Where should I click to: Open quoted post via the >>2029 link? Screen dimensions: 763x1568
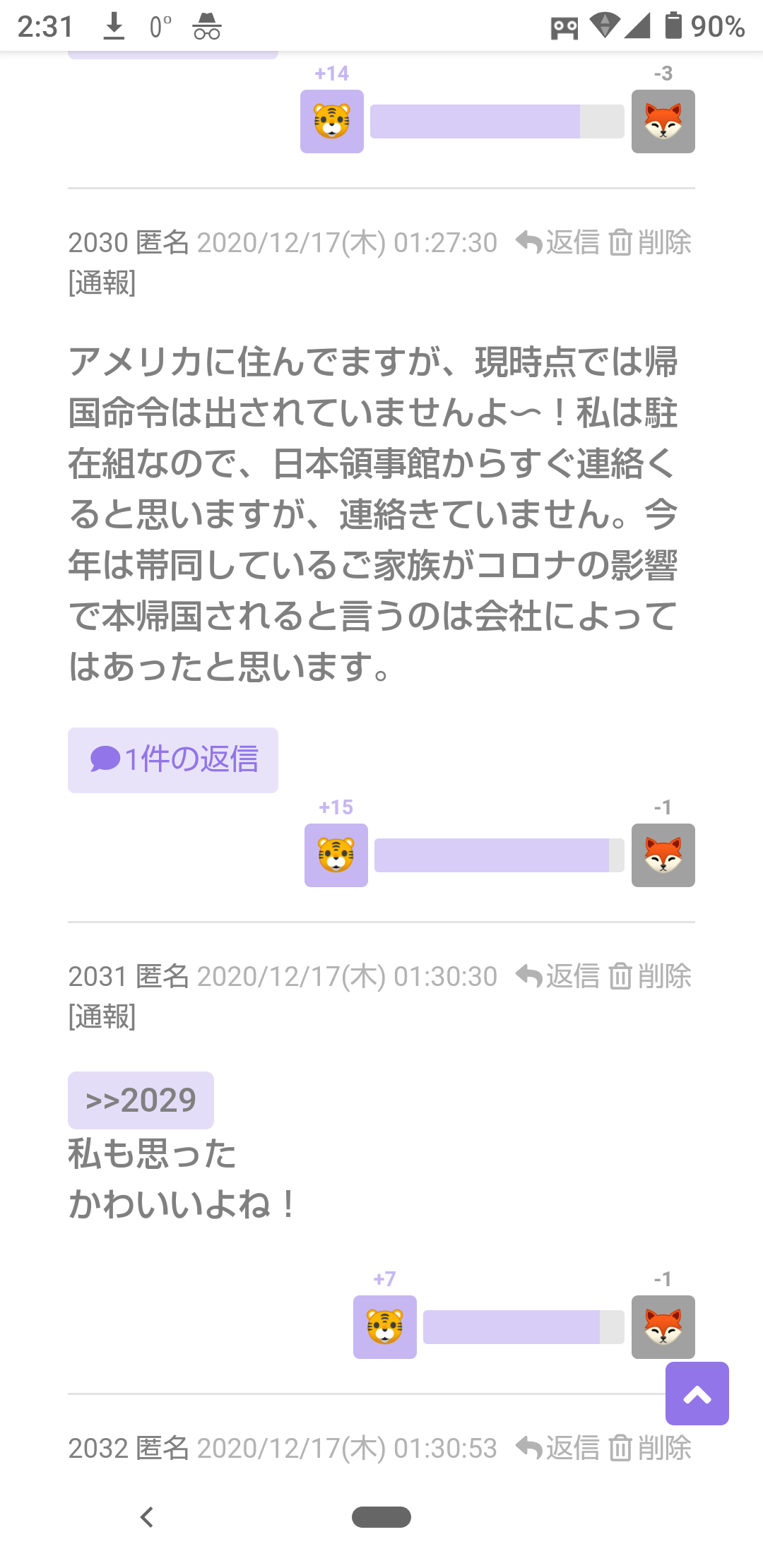click(140, 1099)
